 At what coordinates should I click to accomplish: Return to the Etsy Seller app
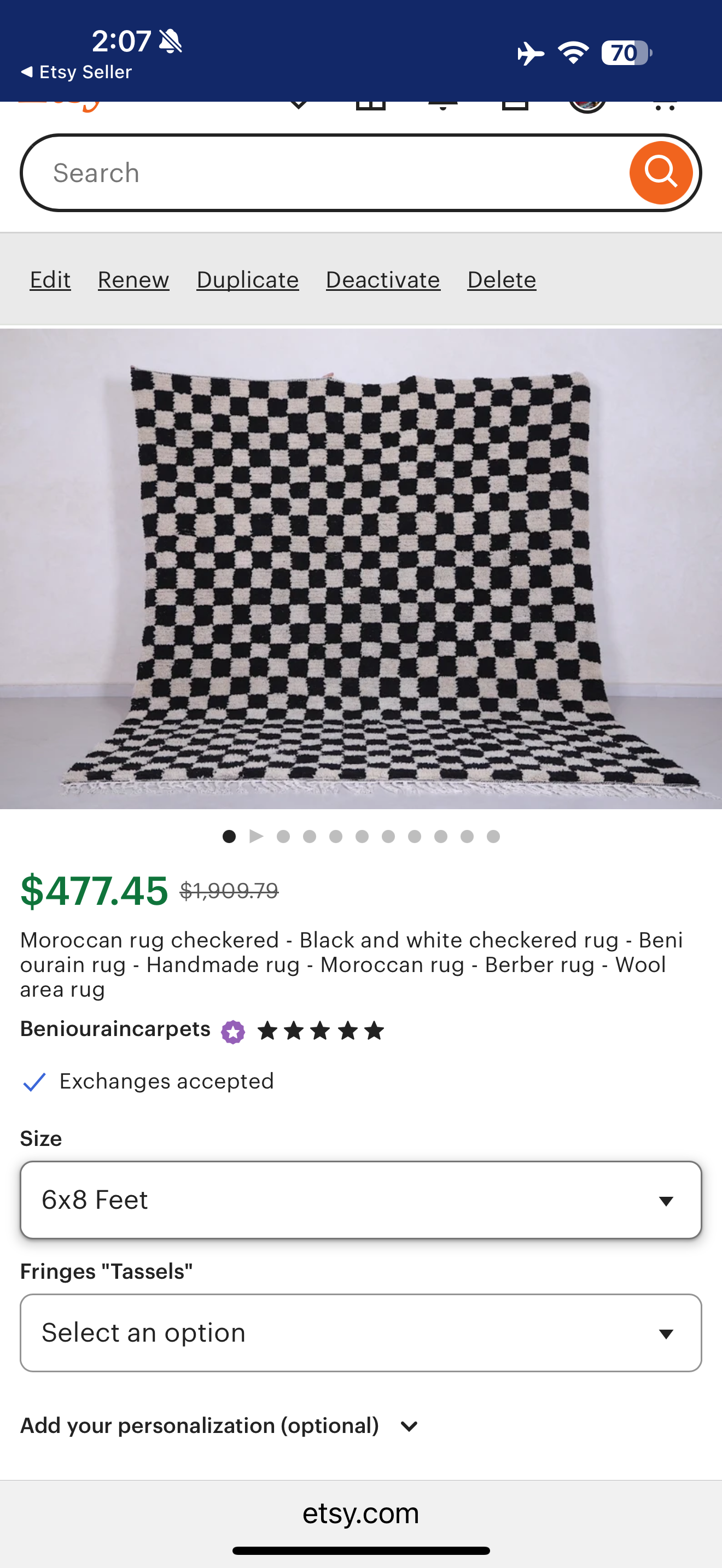coord(76,72)
